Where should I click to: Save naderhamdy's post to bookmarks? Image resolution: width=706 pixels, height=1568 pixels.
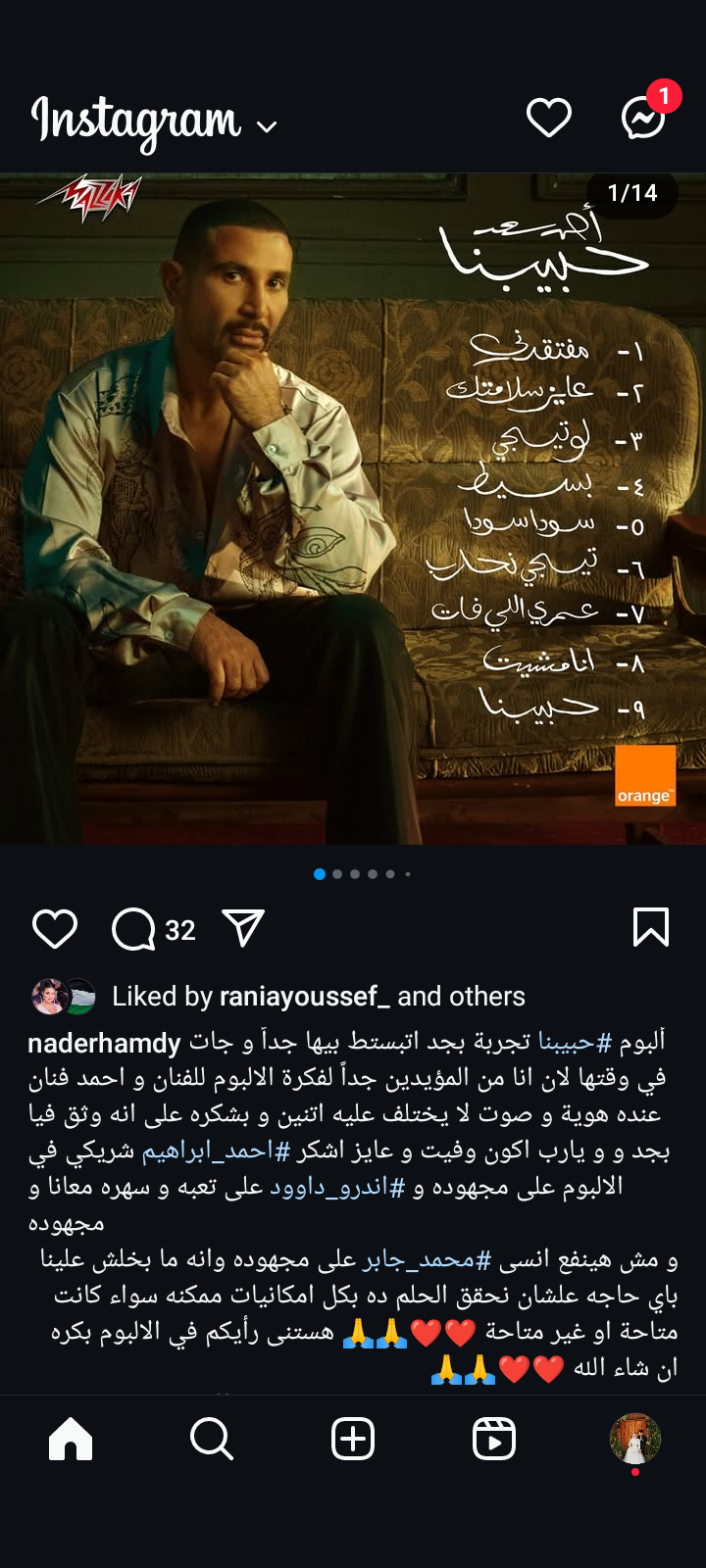click(x=651, y=927)
